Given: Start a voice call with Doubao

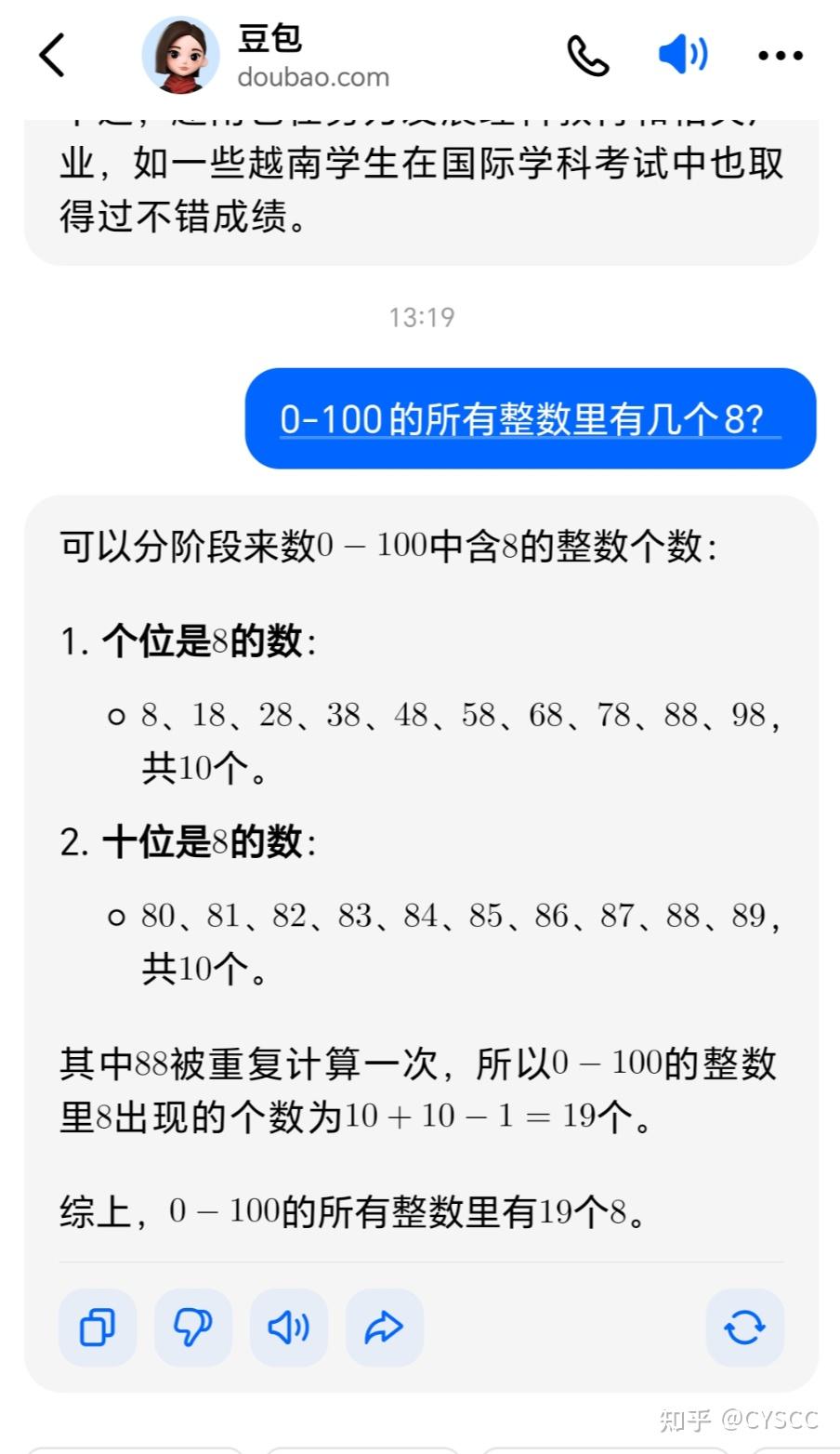Looking at the screenshot, I should (588, 56).
